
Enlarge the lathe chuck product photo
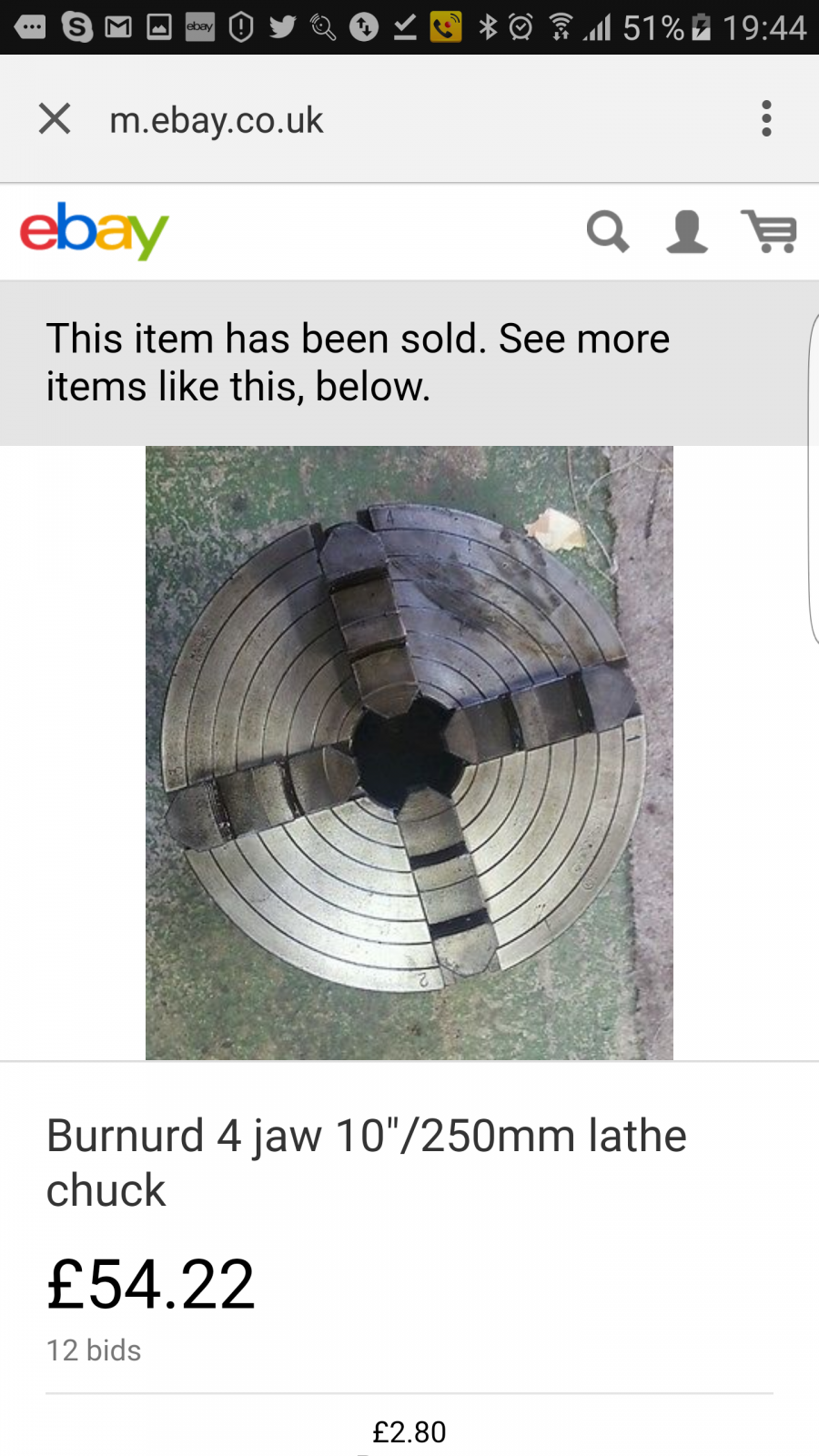[409, 753]
